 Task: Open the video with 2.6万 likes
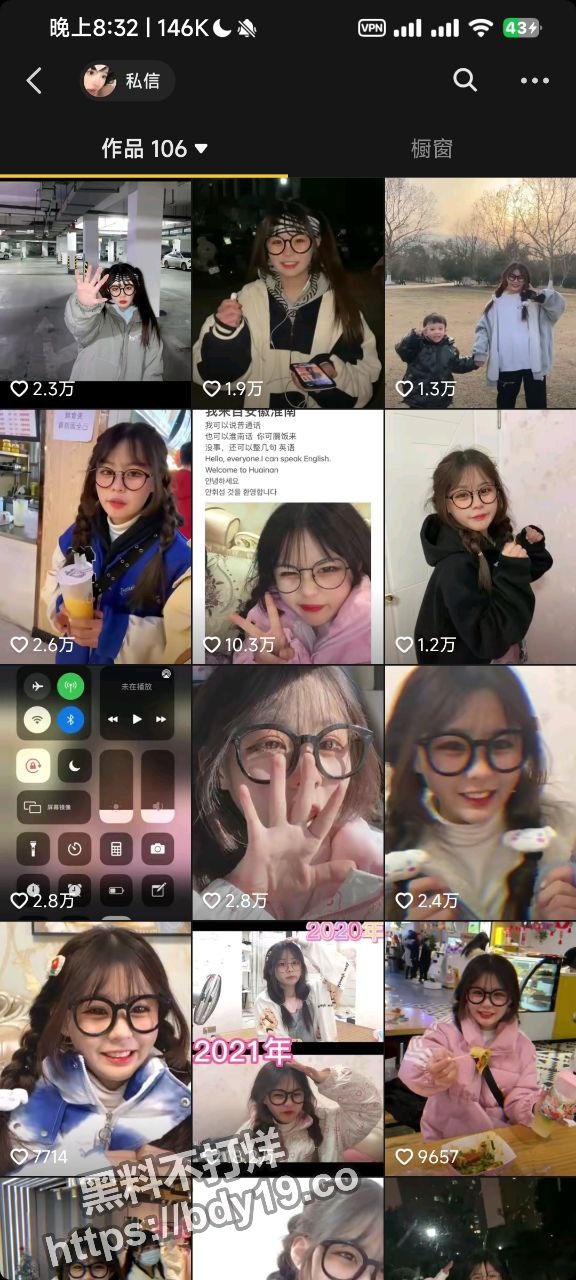point(95,536)
